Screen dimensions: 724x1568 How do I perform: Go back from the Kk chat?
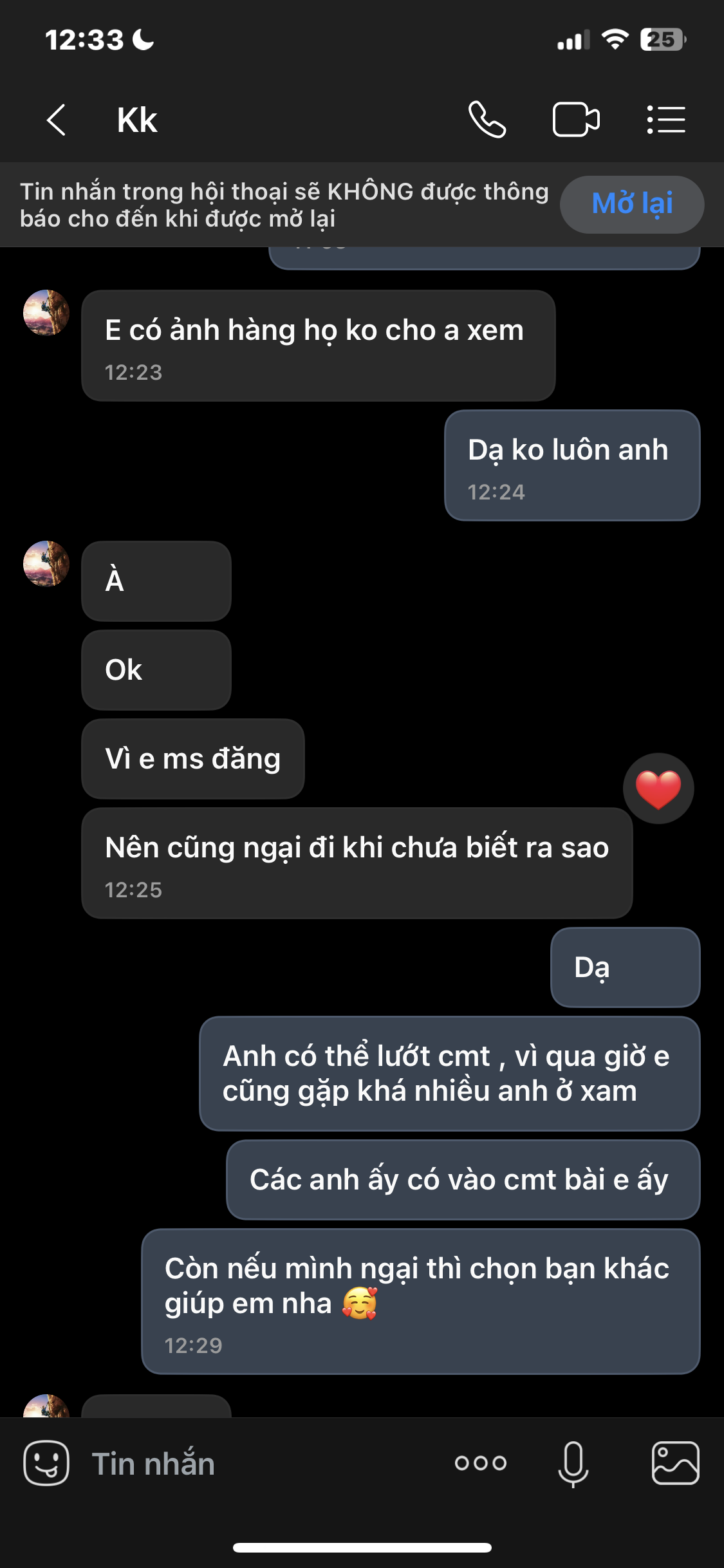(57, 120)
